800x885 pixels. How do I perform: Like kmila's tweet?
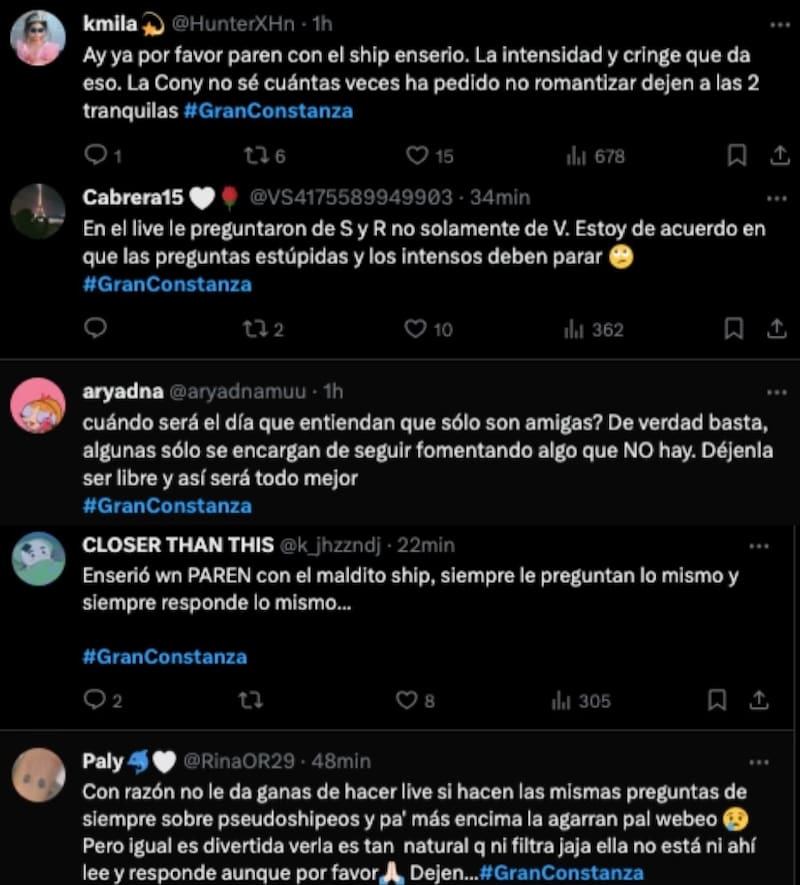click(416, 156)
